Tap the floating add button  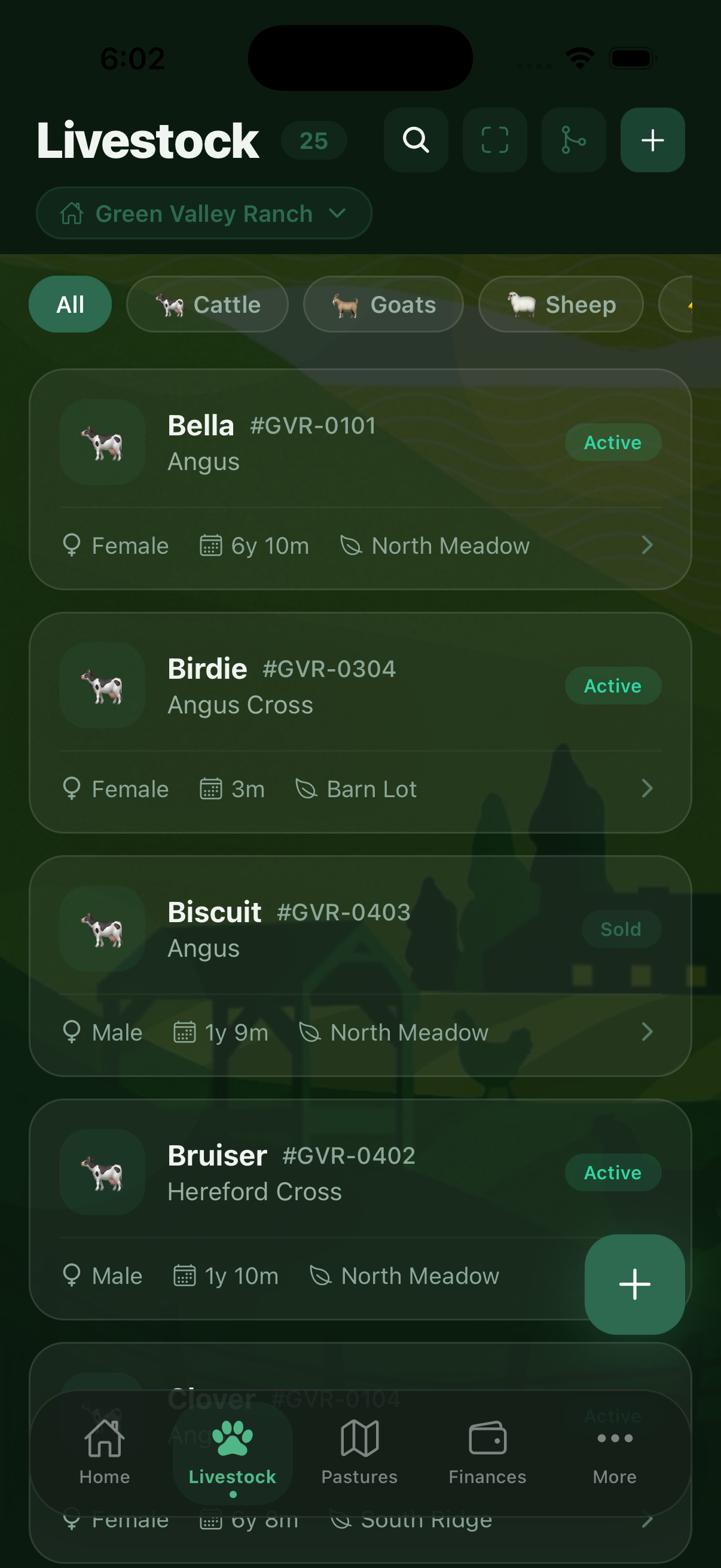[634, 1285]
